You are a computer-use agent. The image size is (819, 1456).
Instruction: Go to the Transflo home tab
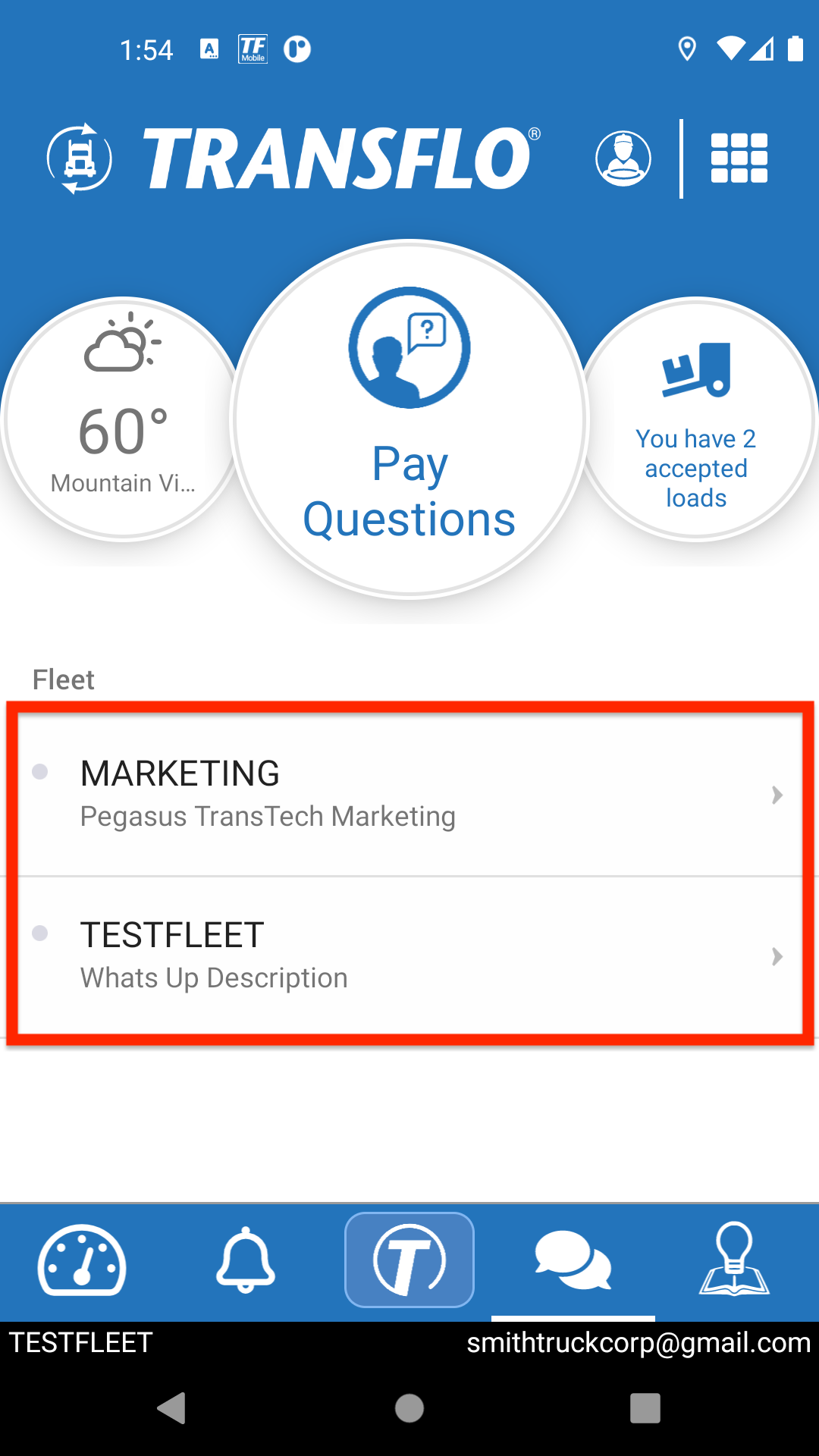(409, 1260)
